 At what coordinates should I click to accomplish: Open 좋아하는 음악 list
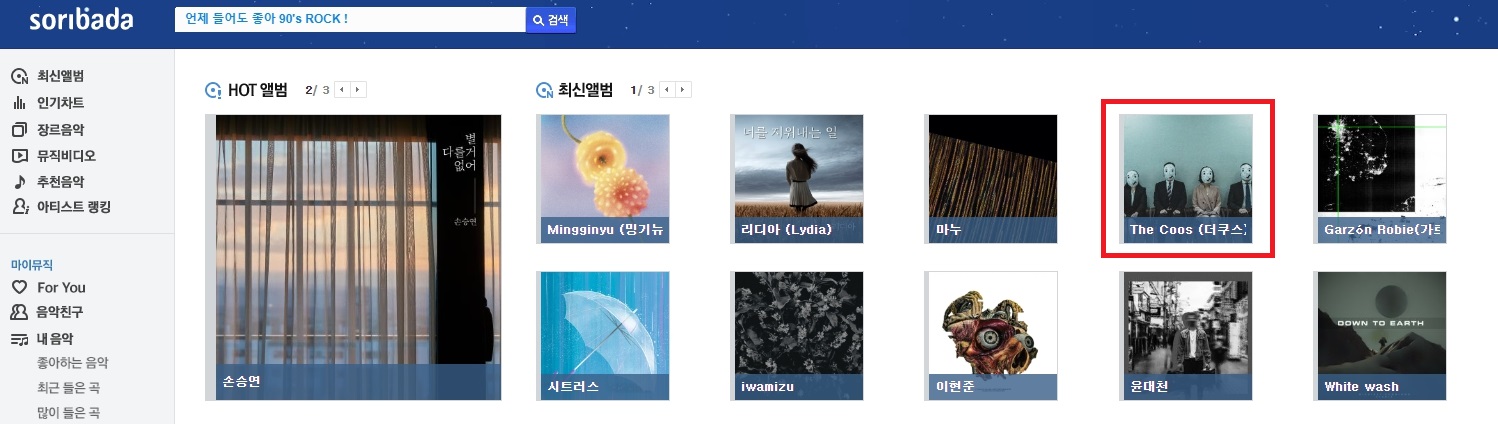tap(72, 362)
